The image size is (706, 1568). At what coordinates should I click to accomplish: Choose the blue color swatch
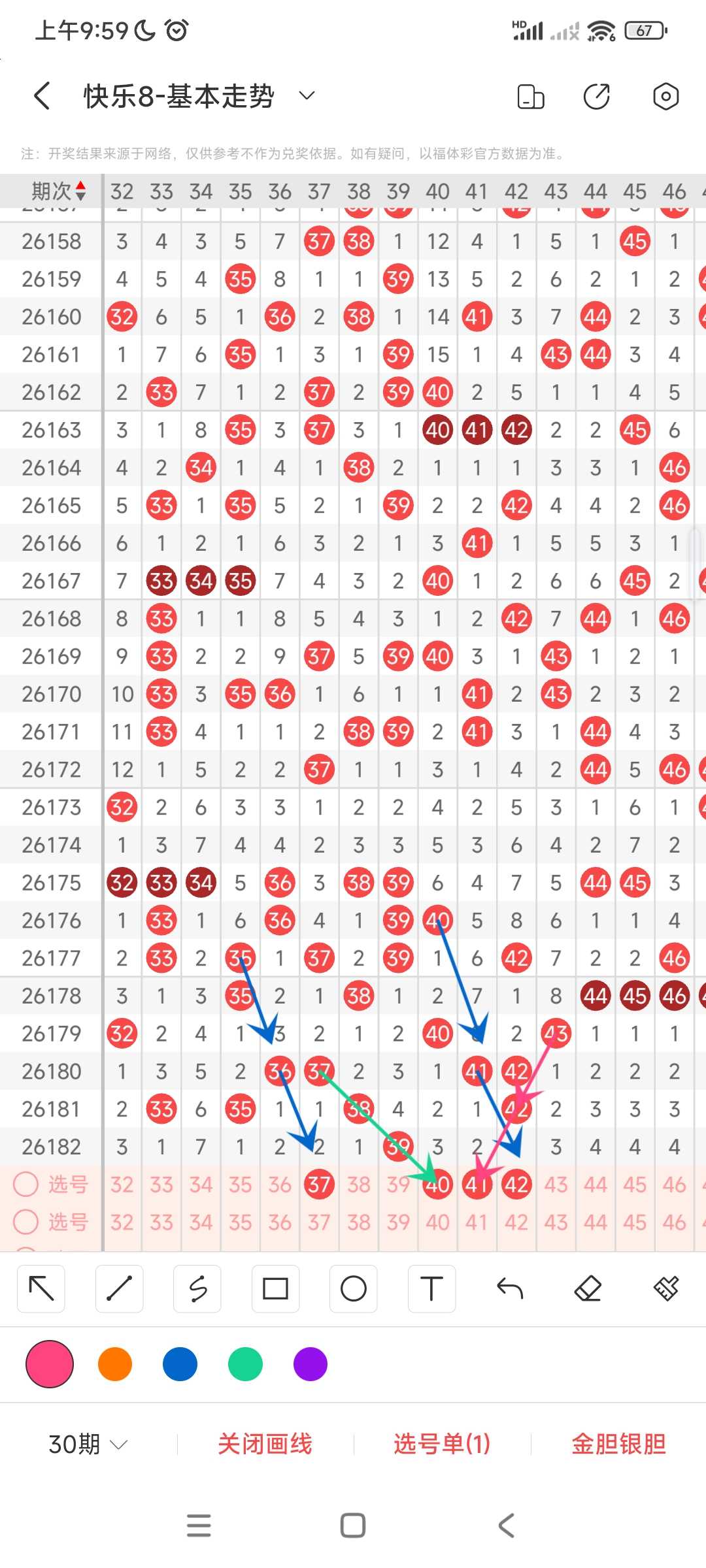pos(180,1364)
